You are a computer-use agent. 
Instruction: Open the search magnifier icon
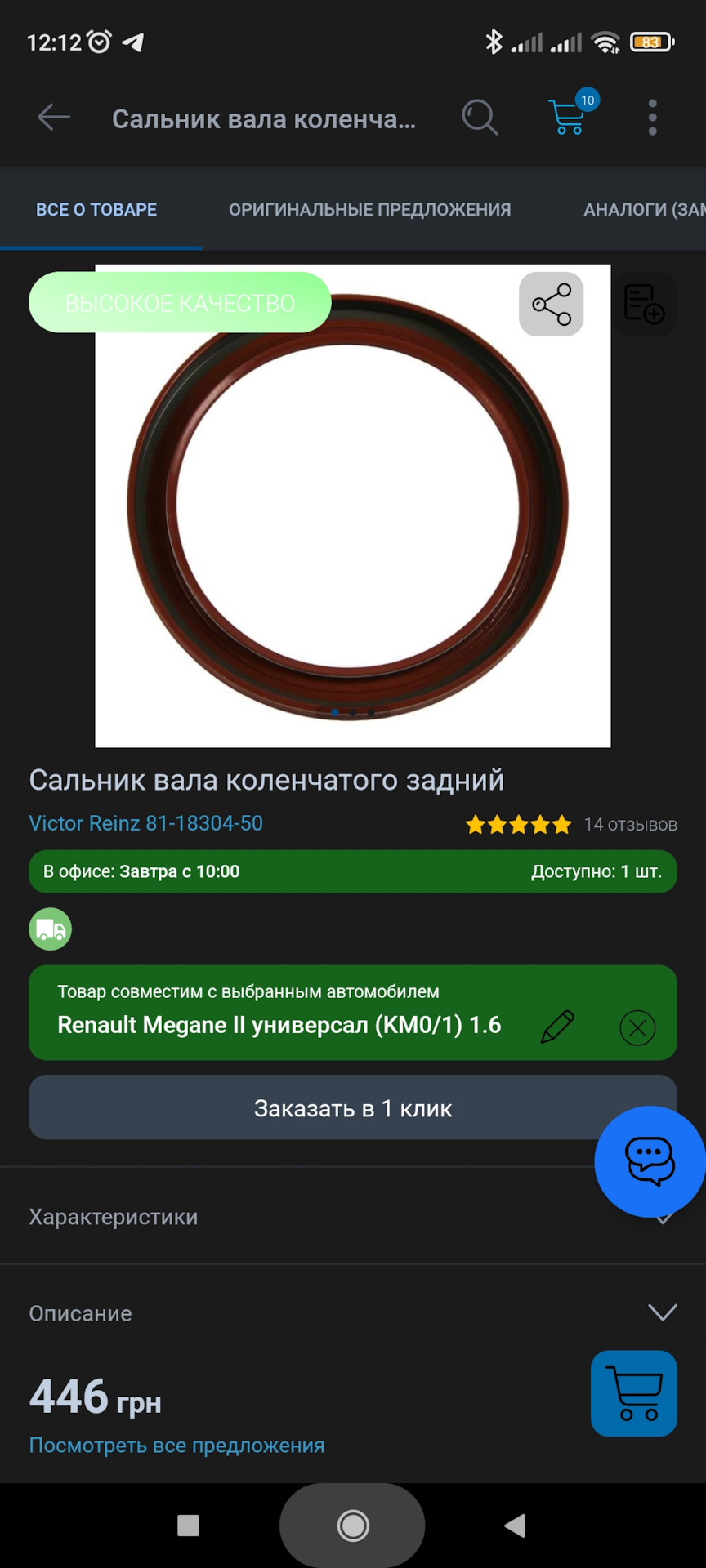(x=480, y=118)
